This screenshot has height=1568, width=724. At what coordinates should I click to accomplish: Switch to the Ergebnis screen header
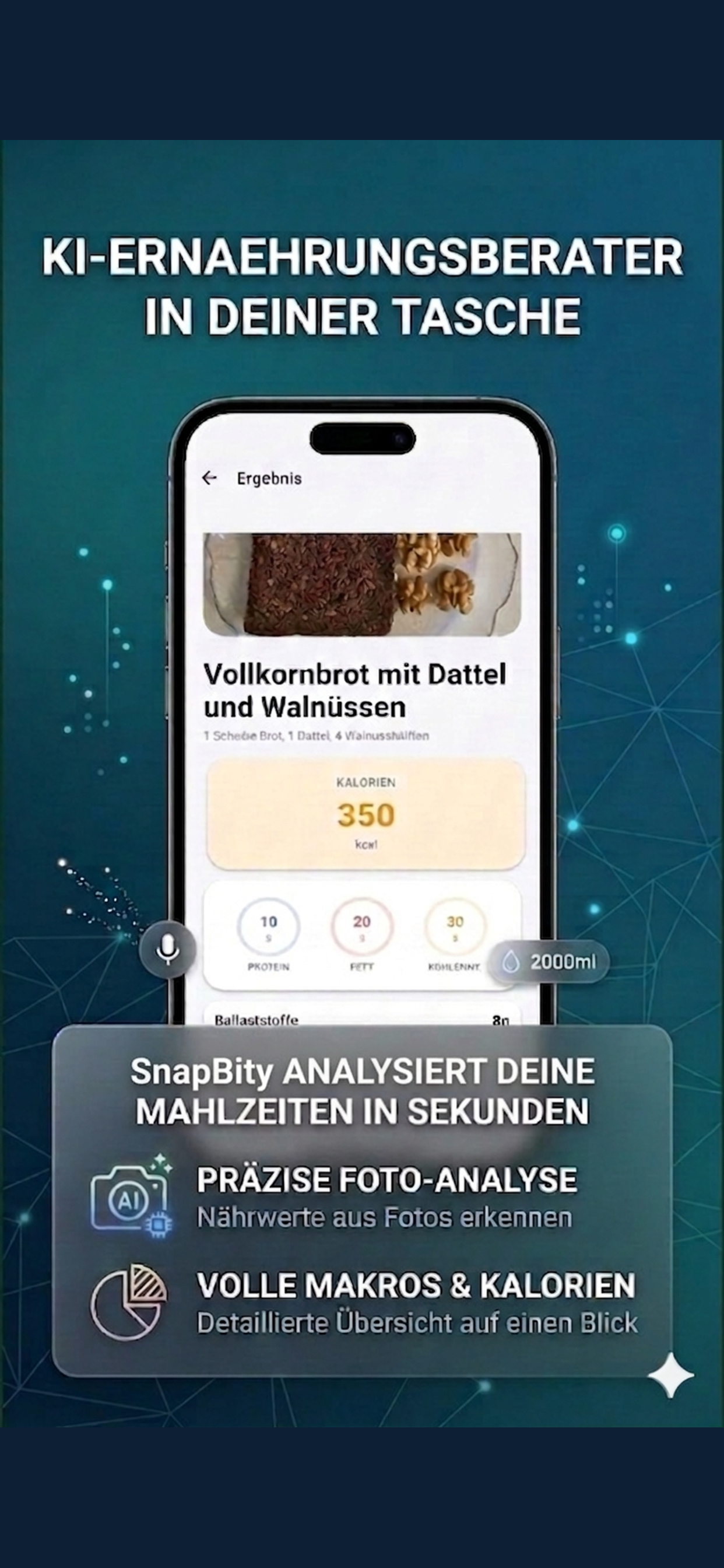(269, 478)
